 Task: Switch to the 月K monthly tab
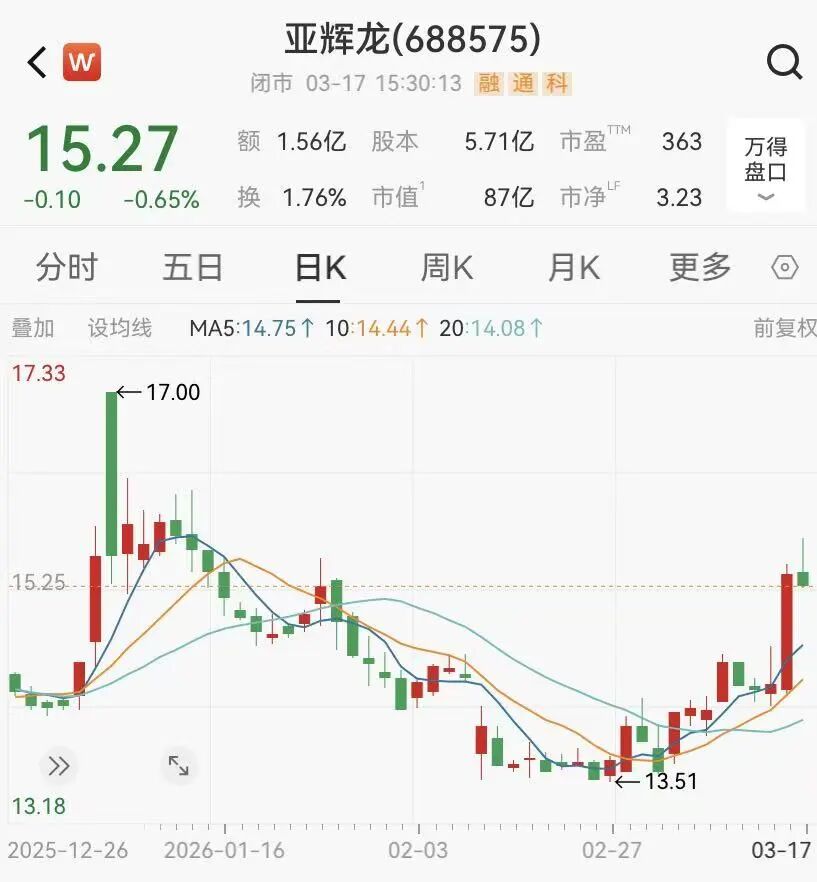coord(572,267)
